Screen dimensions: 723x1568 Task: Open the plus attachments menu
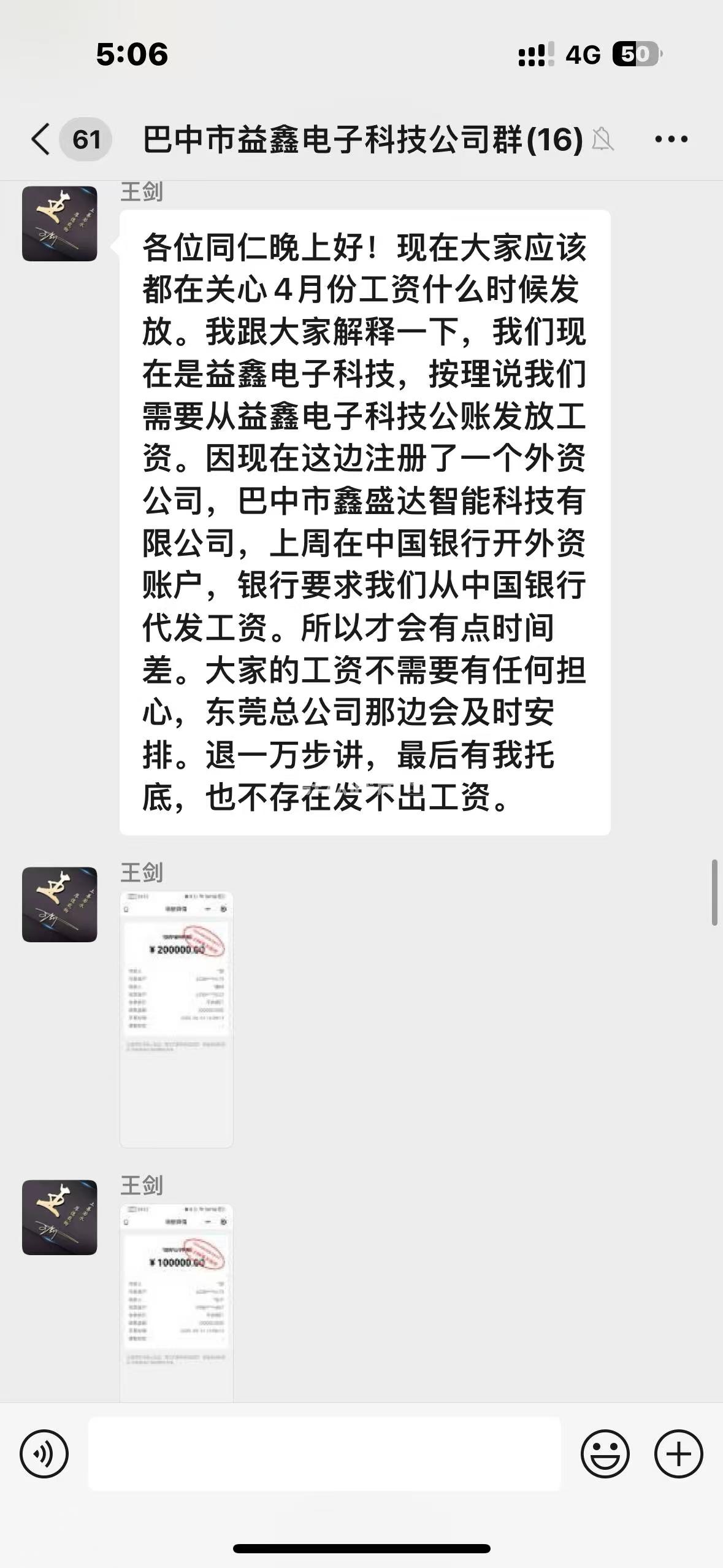click(678, 1453)
